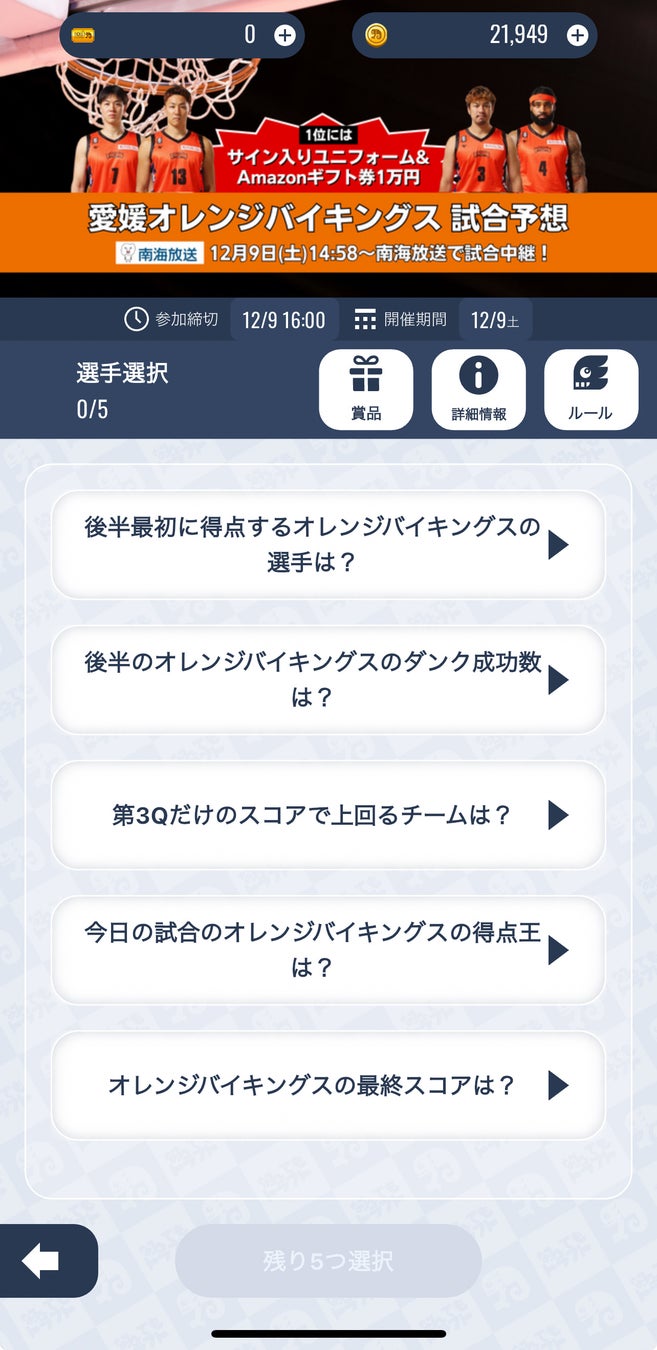Open the ルール rules page
This screenshot has height=1350, width=657.
coord(590,389)
